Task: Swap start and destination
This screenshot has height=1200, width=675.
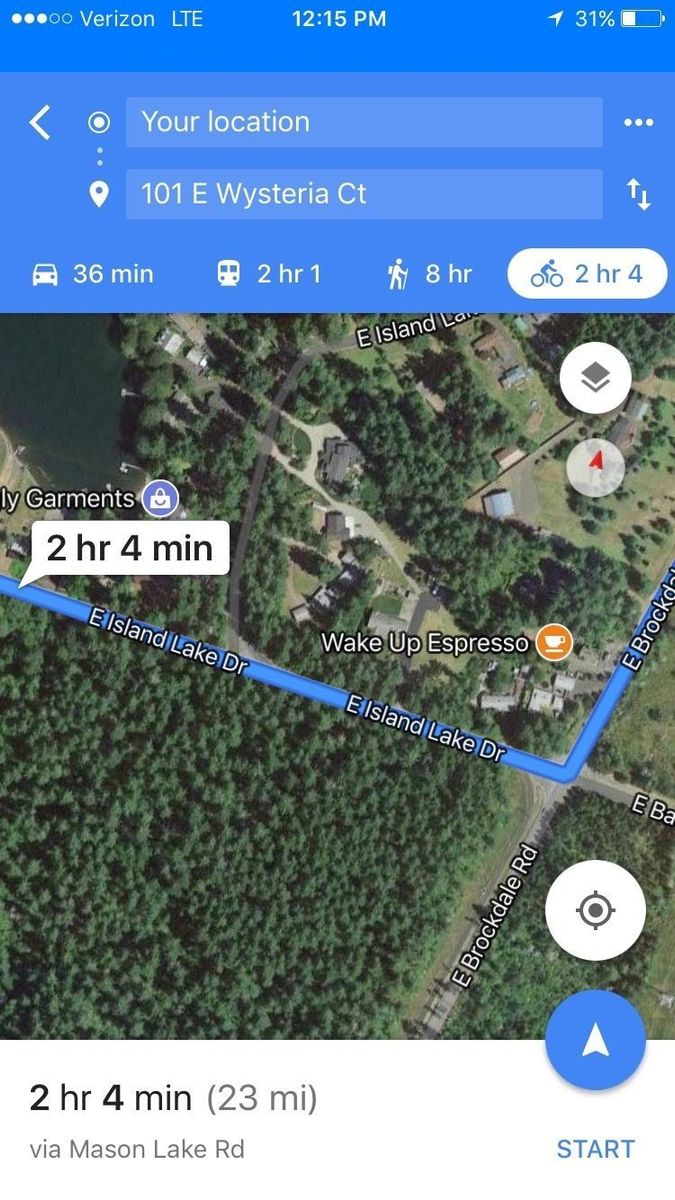Action: [638, 194]
